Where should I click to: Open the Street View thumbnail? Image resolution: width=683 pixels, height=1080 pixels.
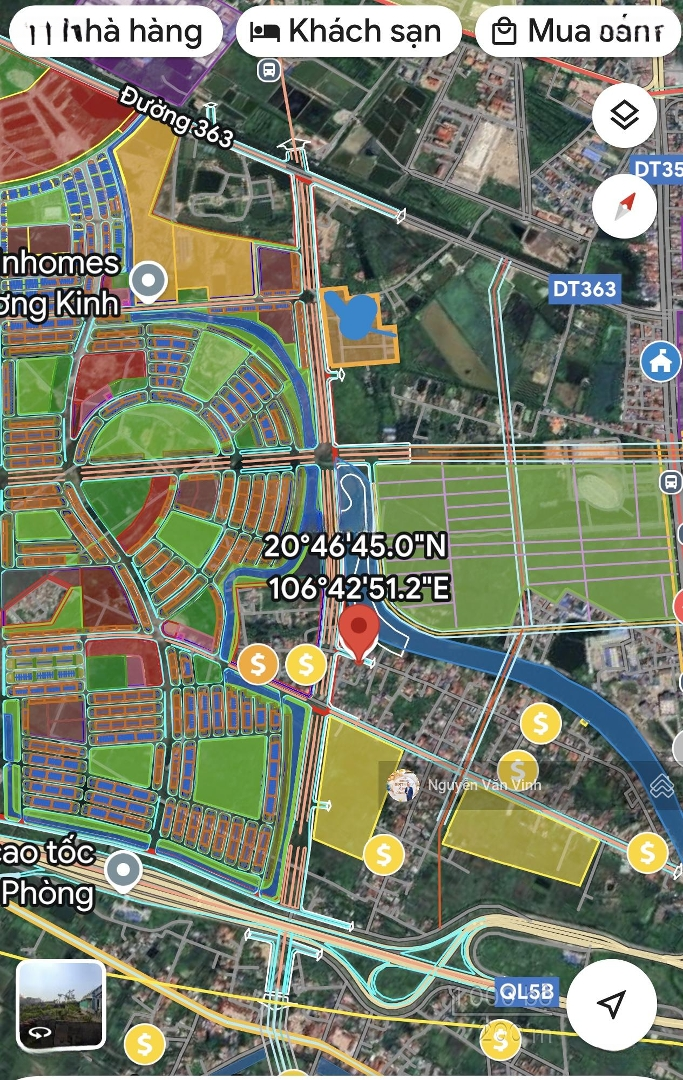pyautogui.click(x=60, y=1004)
